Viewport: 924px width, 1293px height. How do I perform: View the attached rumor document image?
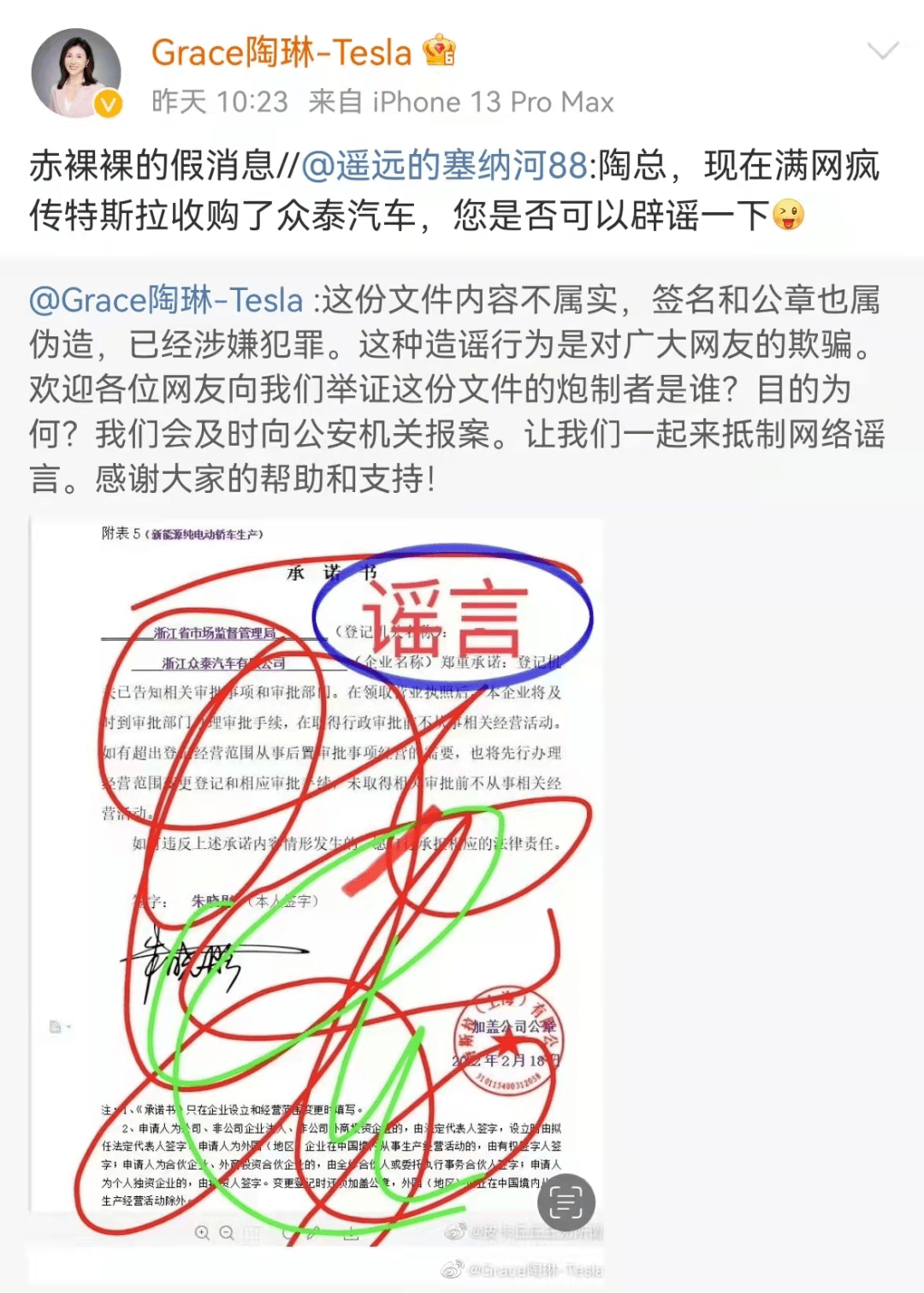pyautogui.click(x=317, y=856)
